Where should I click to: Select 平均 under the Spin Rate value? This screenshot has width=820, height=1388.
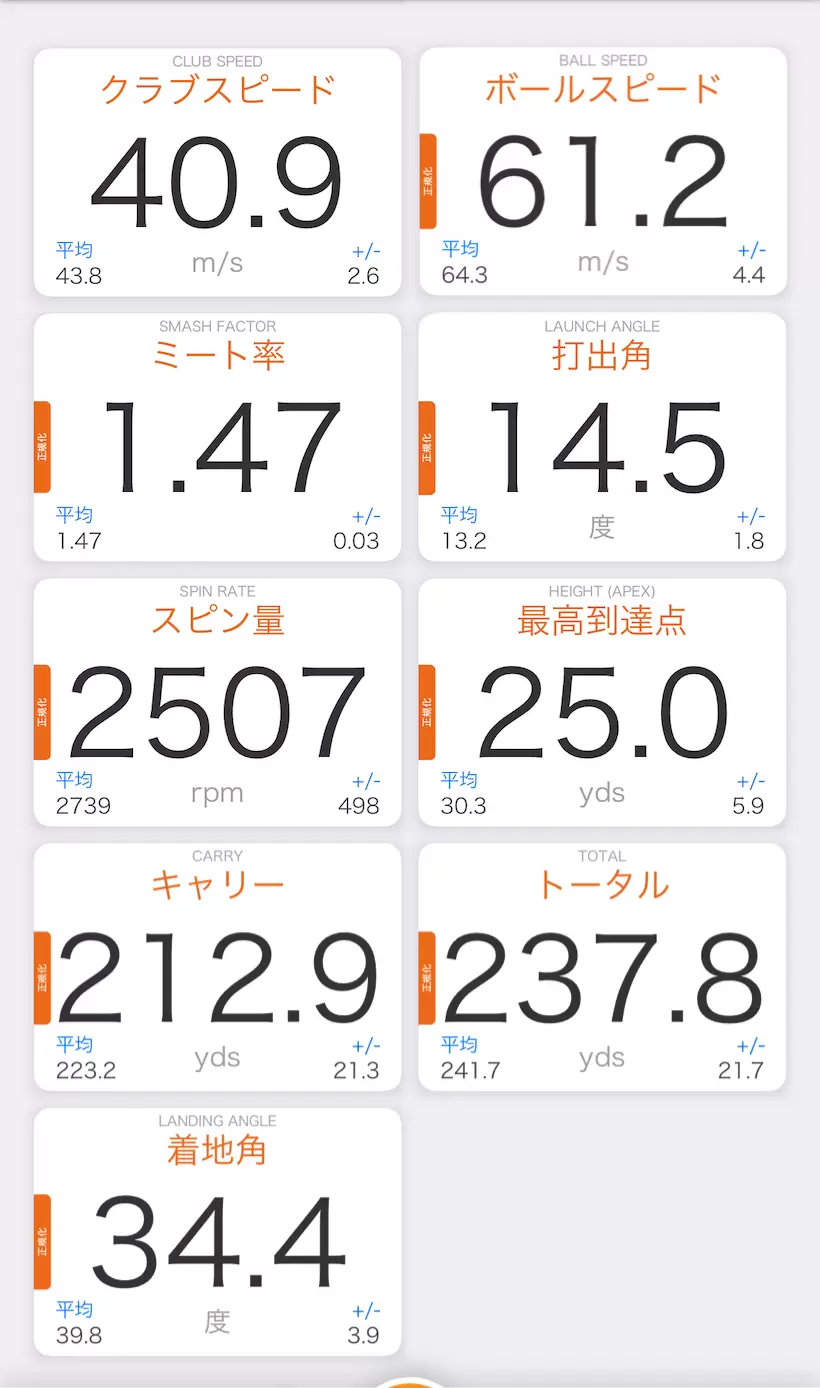pos(75,781)
